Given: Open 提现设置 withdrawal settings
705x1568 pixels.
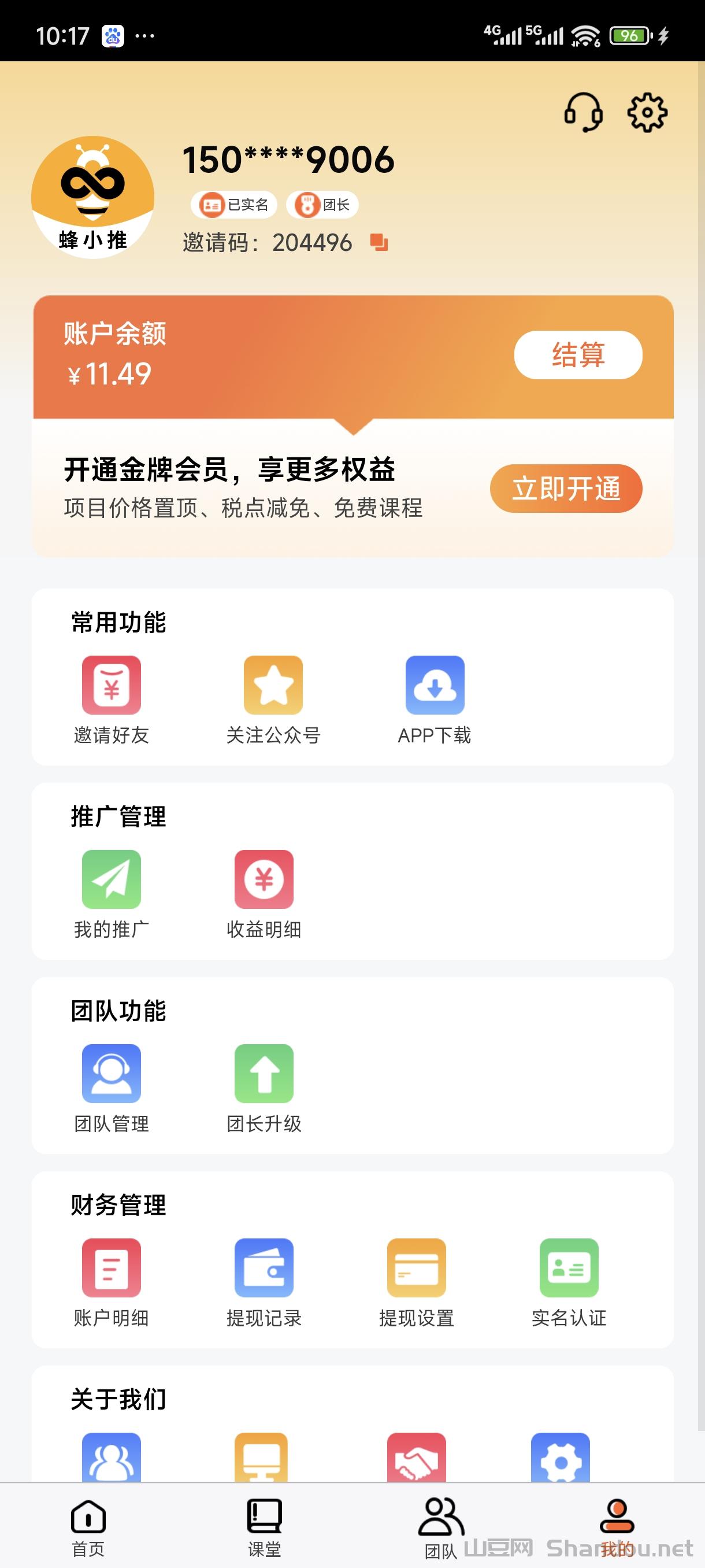Looking at the screenshot, I should 417,1282.
